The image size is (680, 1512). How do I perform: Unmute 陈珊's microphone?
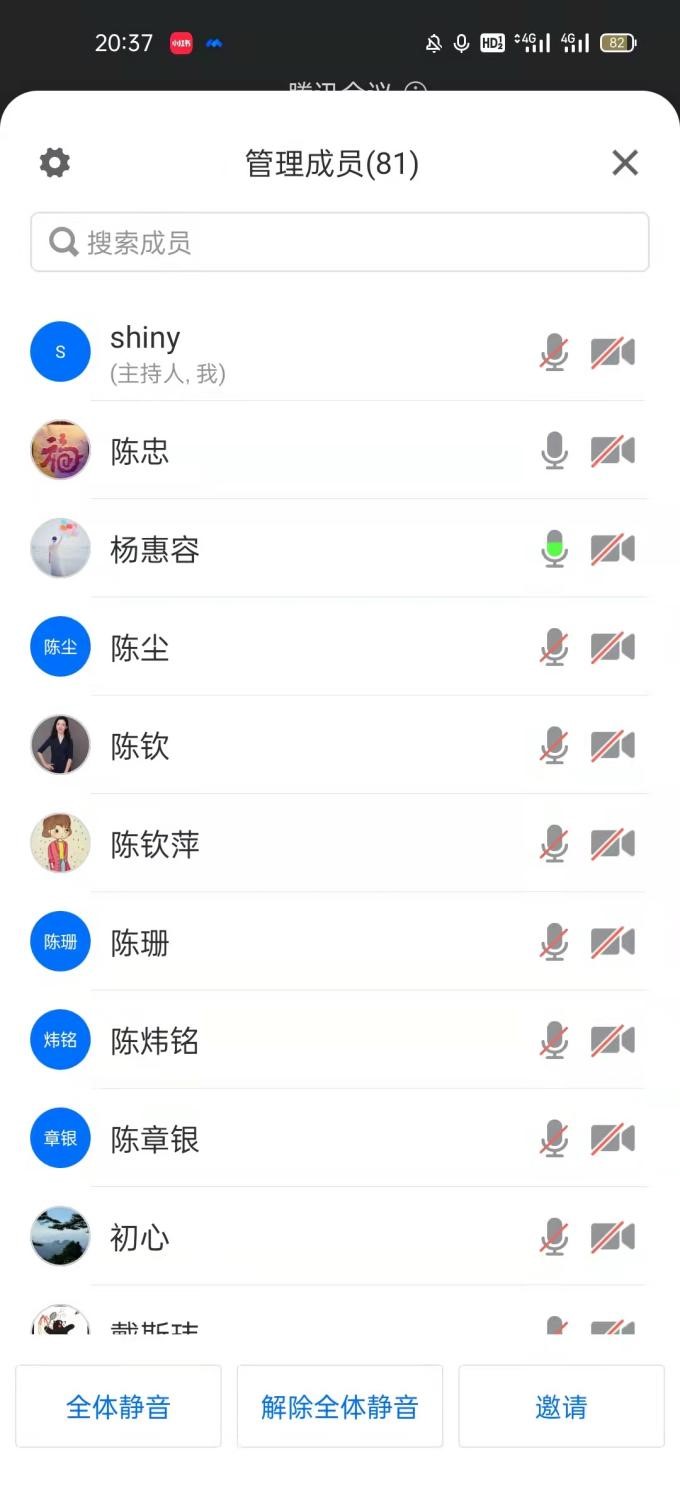tap(554, 942)
